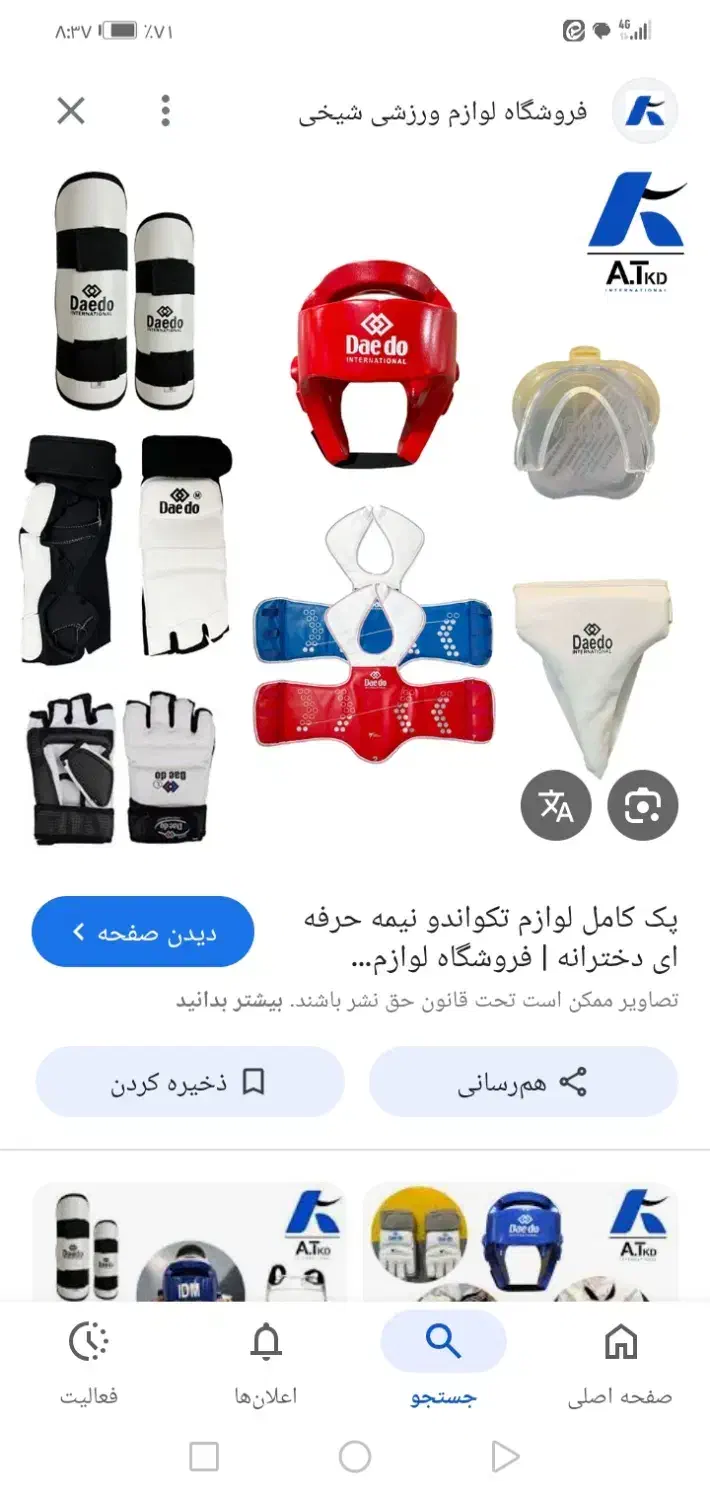This screenshot has height=1500, width=710.
Task: Tap the system home button
Action: (355, 1457)
